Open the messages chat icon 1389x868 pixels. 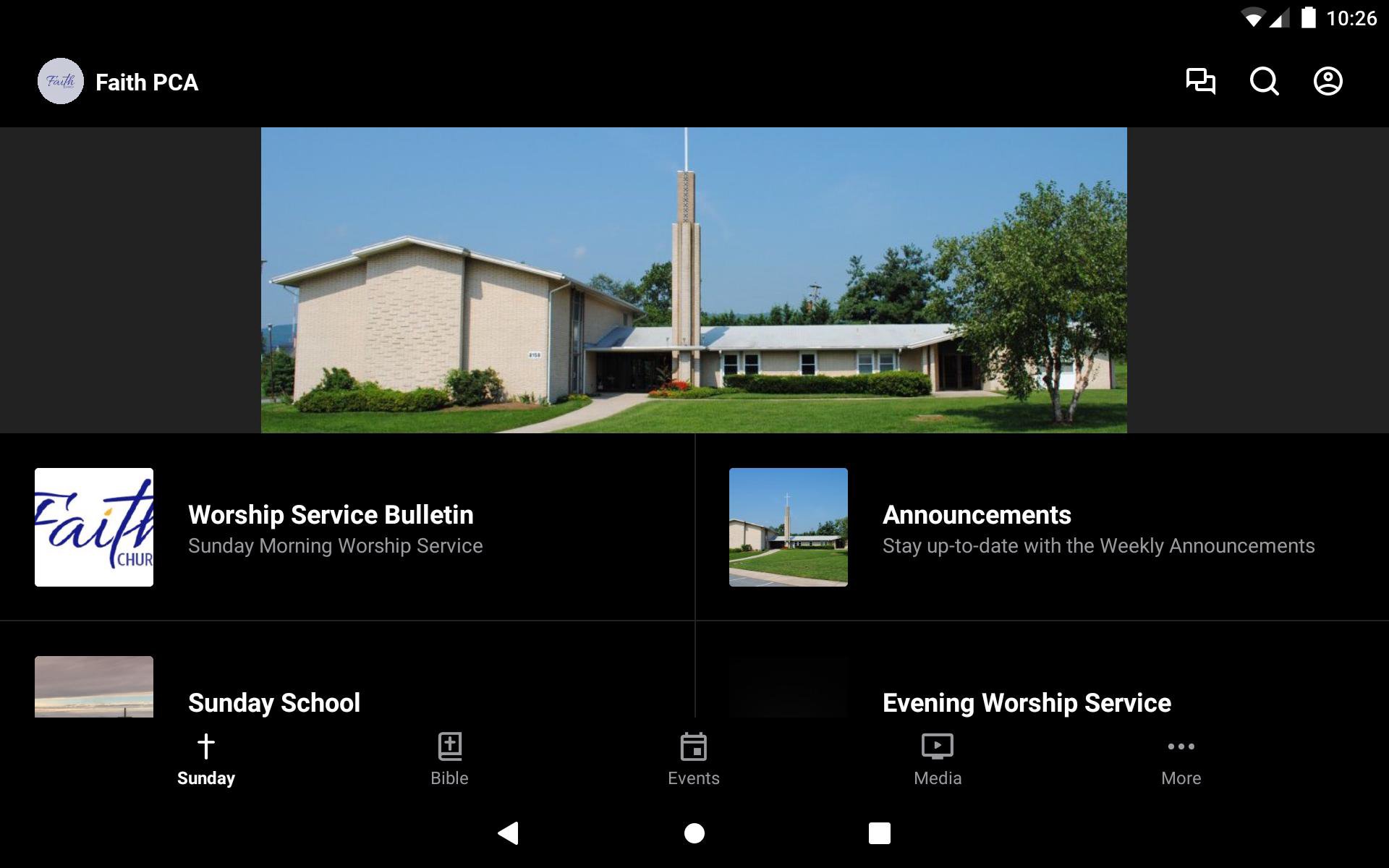[x=1200, y=82]
